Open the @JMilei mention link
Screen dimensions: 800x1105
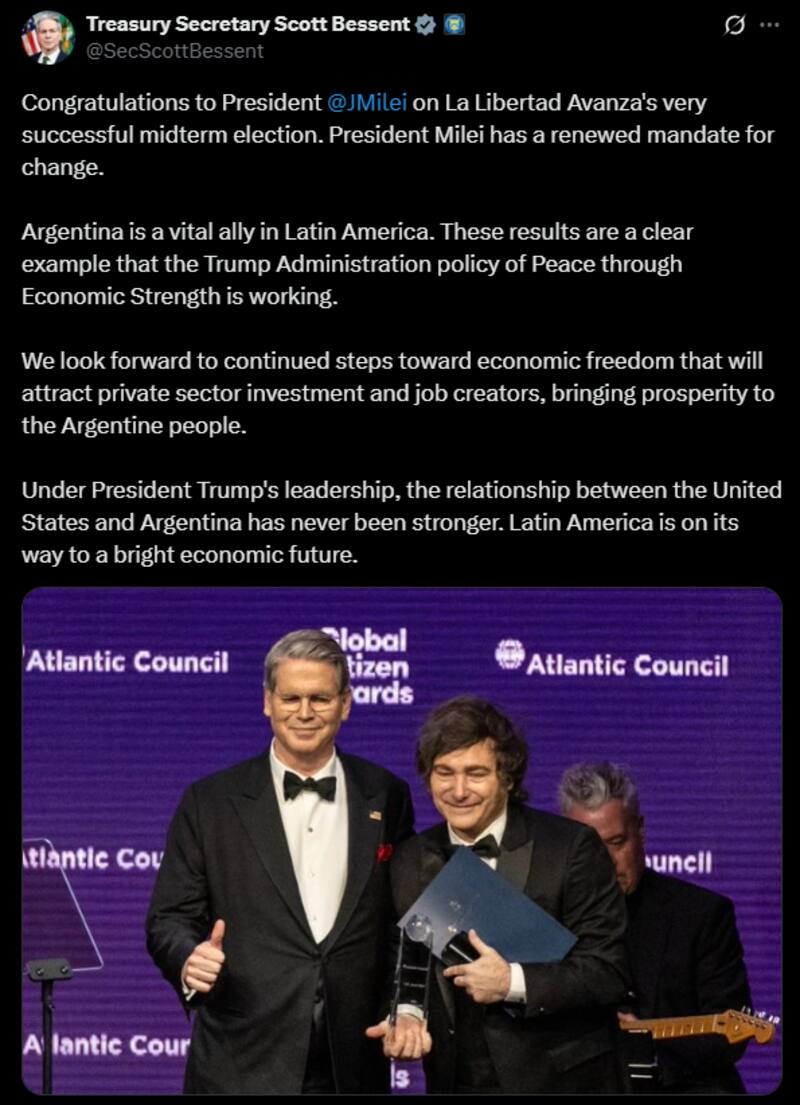[366, 104]
